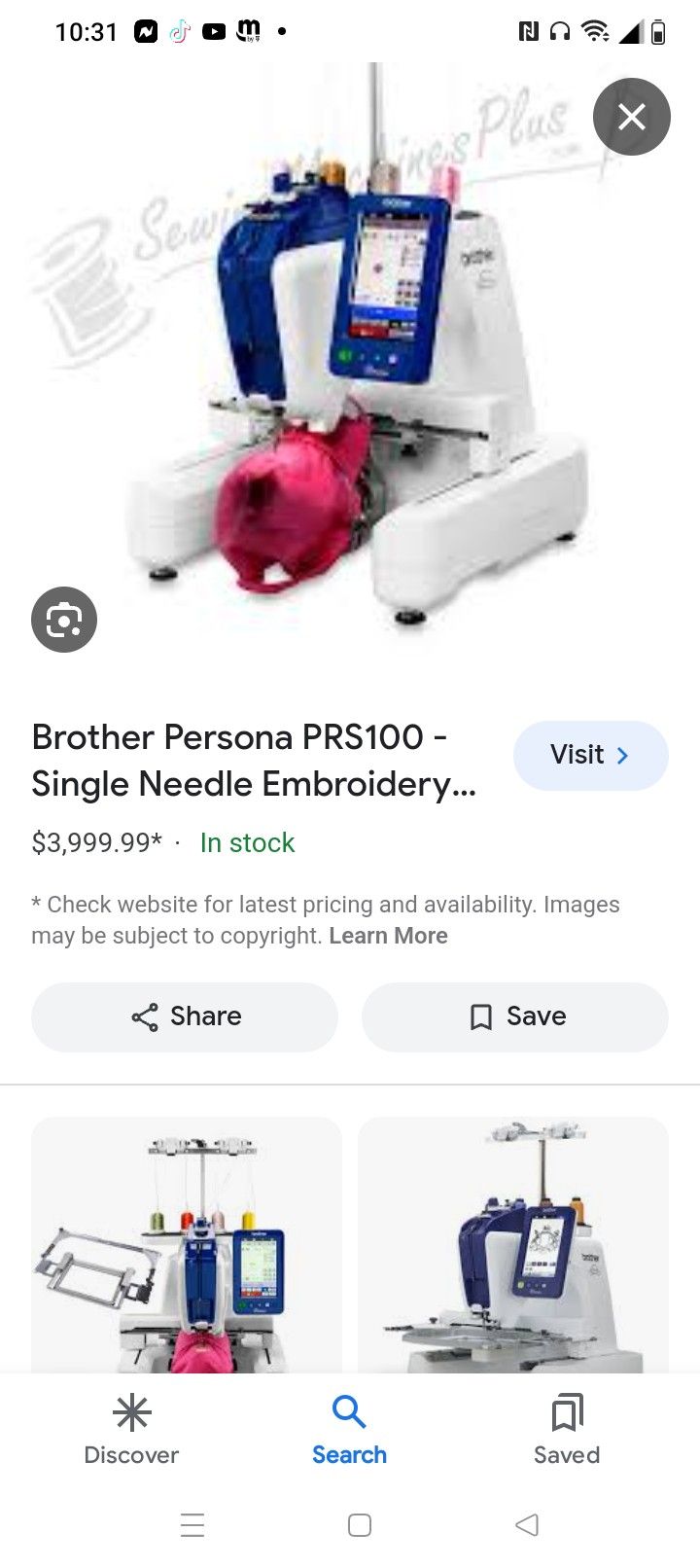Screen dimensions: 700x1568
Task: Open the related multi-needle machine with hoop frame
Action: 187,1245
